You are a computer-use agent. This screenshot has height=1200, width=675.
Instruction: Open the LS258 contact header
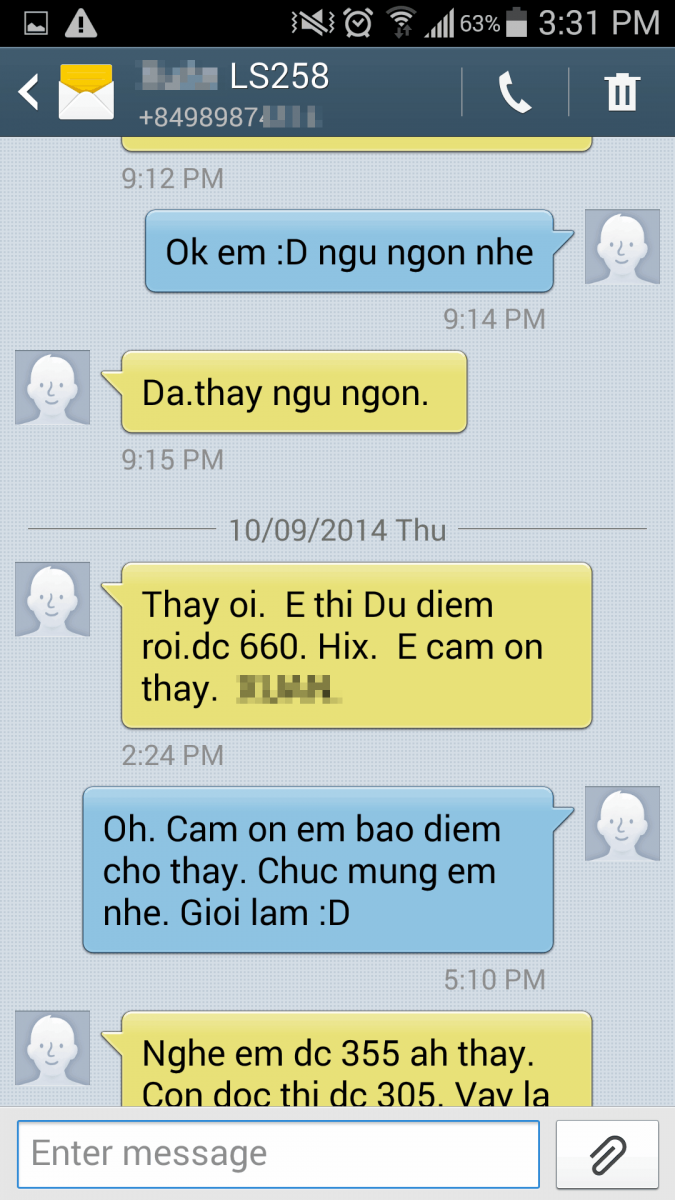click(232, 93)
